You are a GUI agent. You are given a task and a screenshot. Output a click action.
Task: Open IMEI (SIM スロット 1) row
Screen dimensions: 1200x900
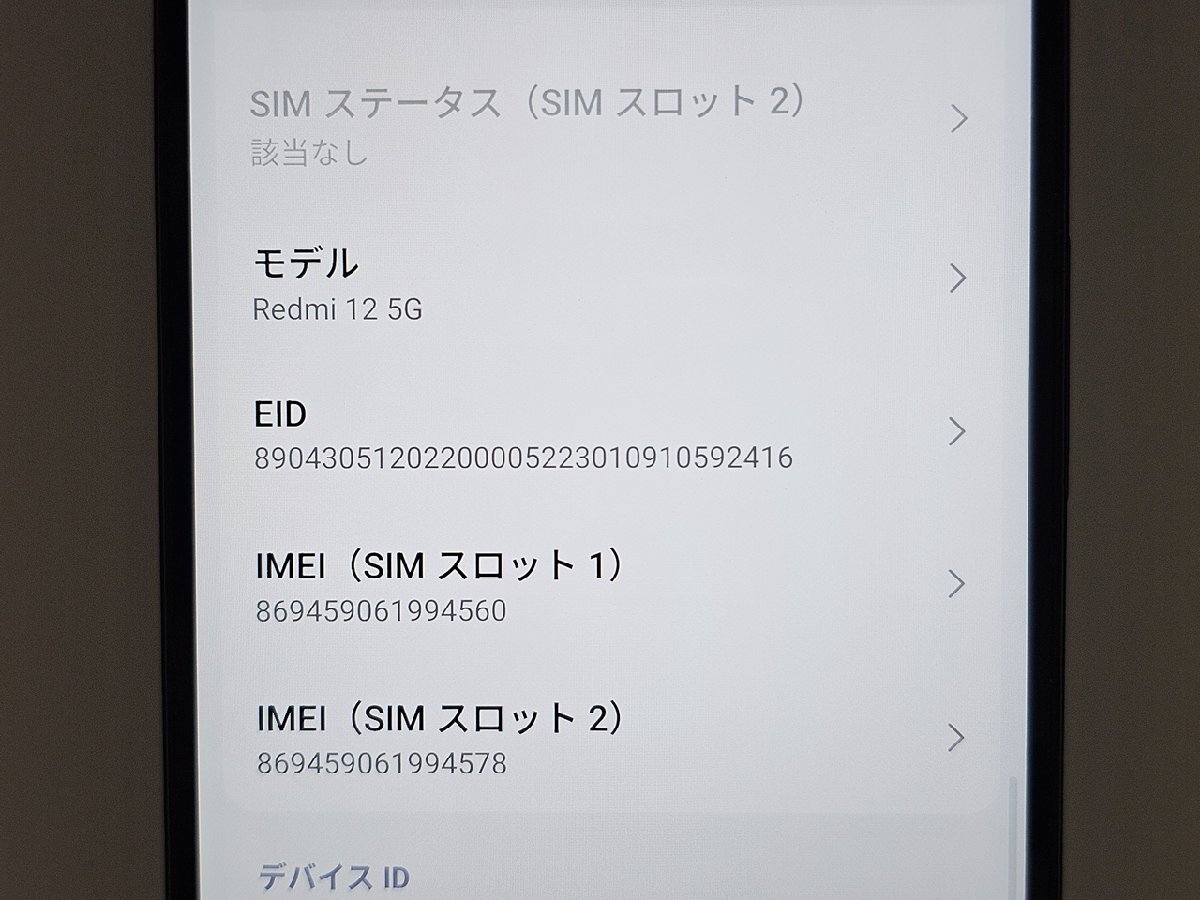point(600,586)
